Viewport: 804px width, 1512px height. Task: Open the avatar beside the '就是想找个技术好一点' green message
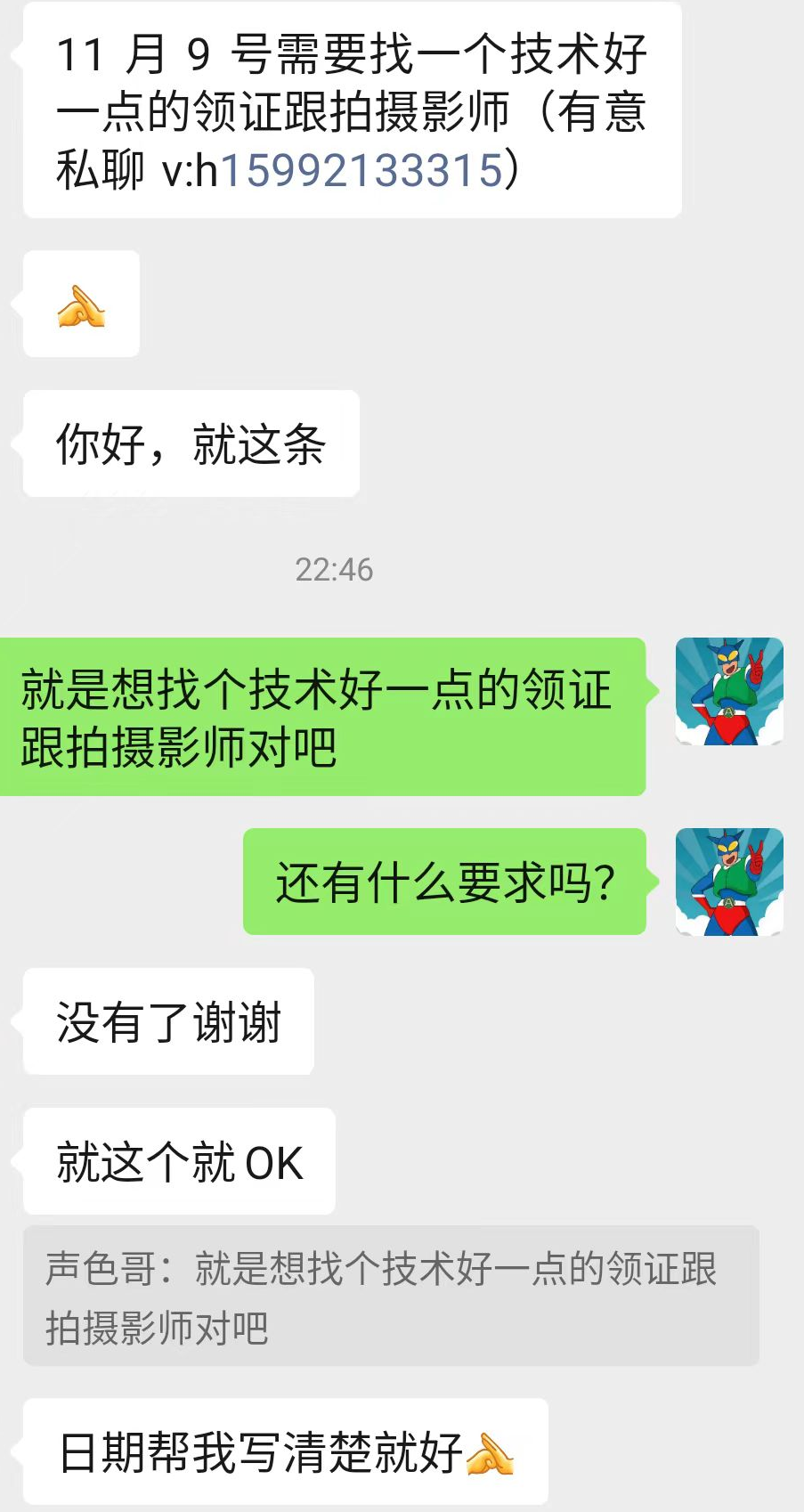[x=729, y=691]
